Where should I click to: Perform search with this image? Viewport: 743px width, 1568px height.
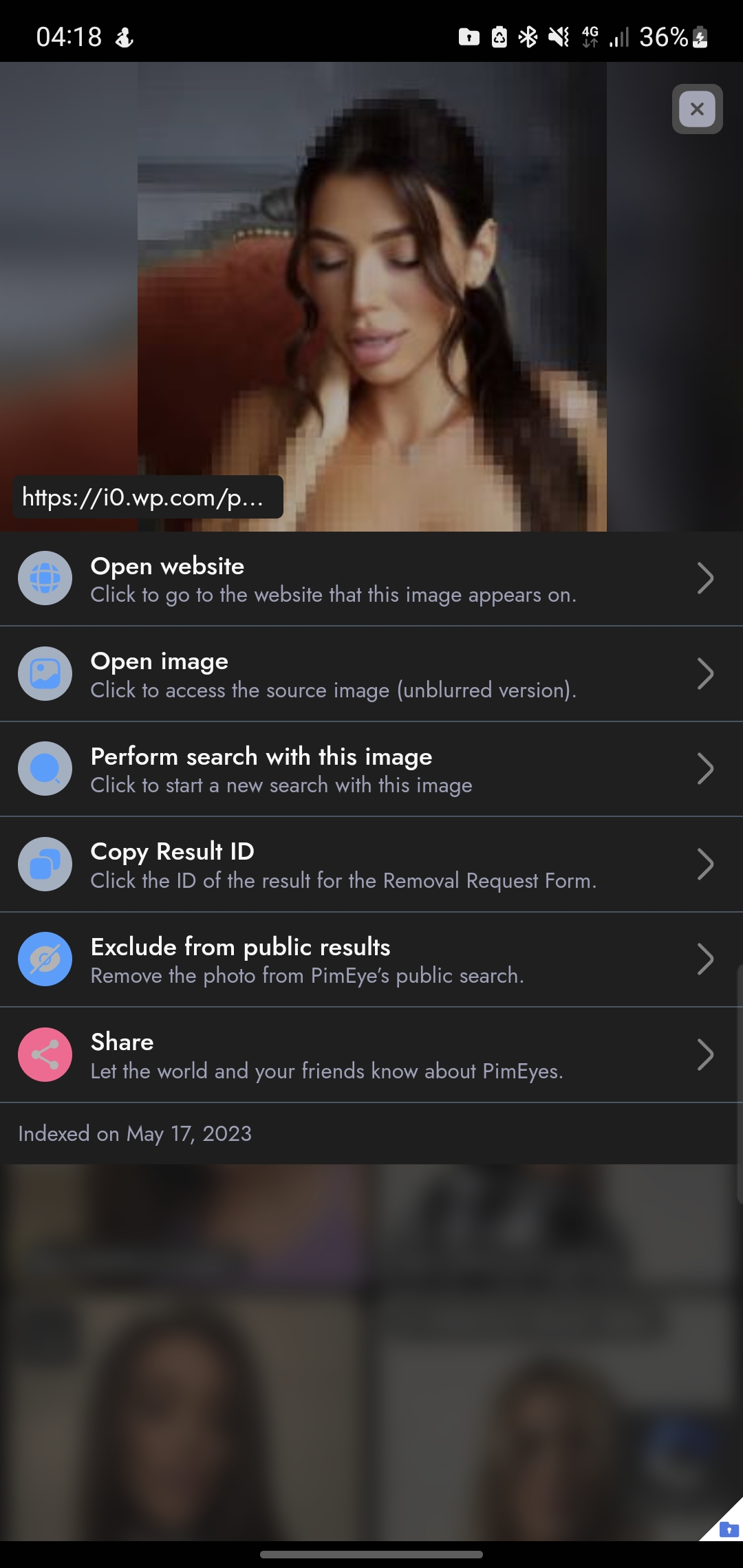click(x=371, y=769)
